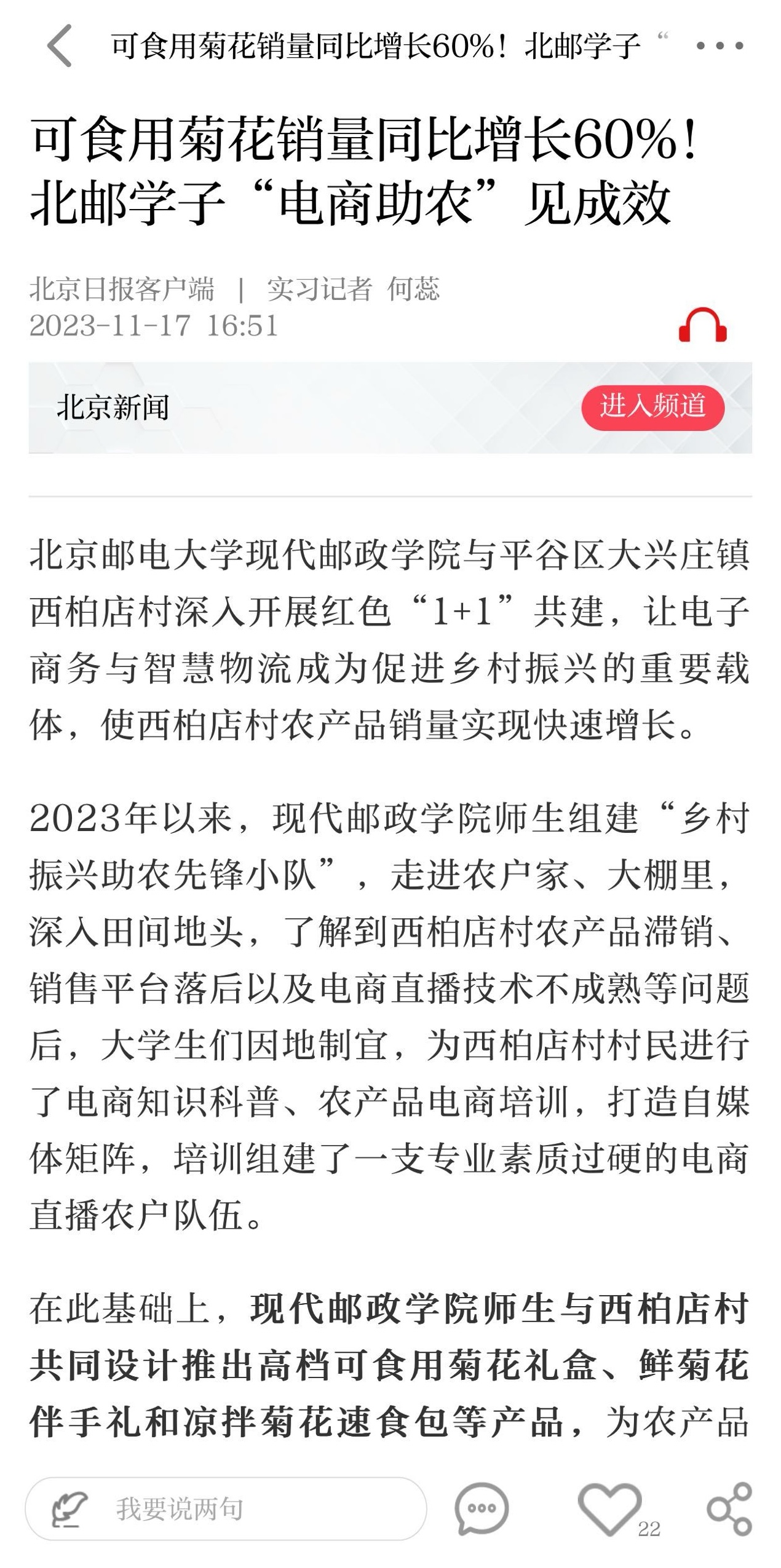Share this article
Viewport: 781px width, 1568px height.
click(x=729, y=1509)
